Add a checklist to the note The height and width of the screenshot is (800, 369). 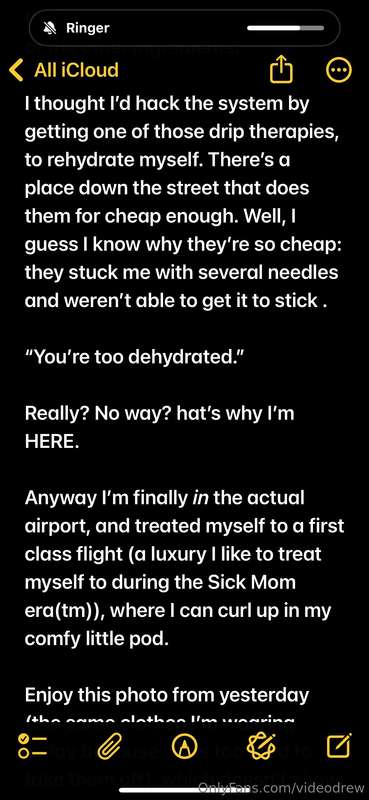point(32,745)
